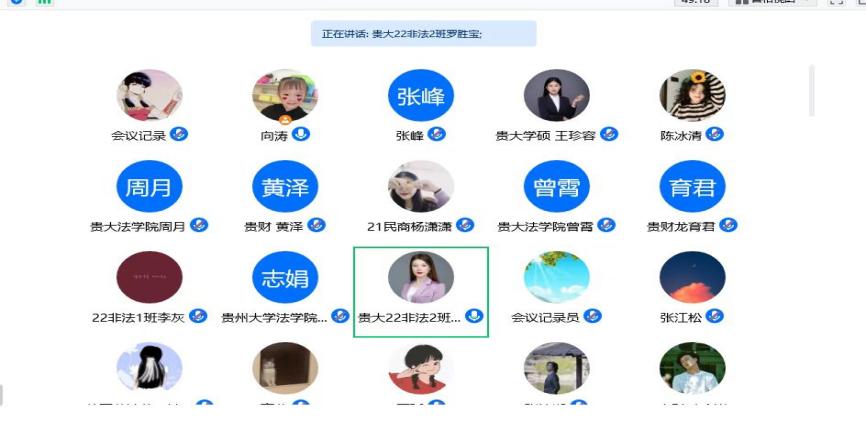The height and width of the screenshot is (433, 866).
Task: Open the 22非法1班李灰 tile
Action: tap(149, 278)
